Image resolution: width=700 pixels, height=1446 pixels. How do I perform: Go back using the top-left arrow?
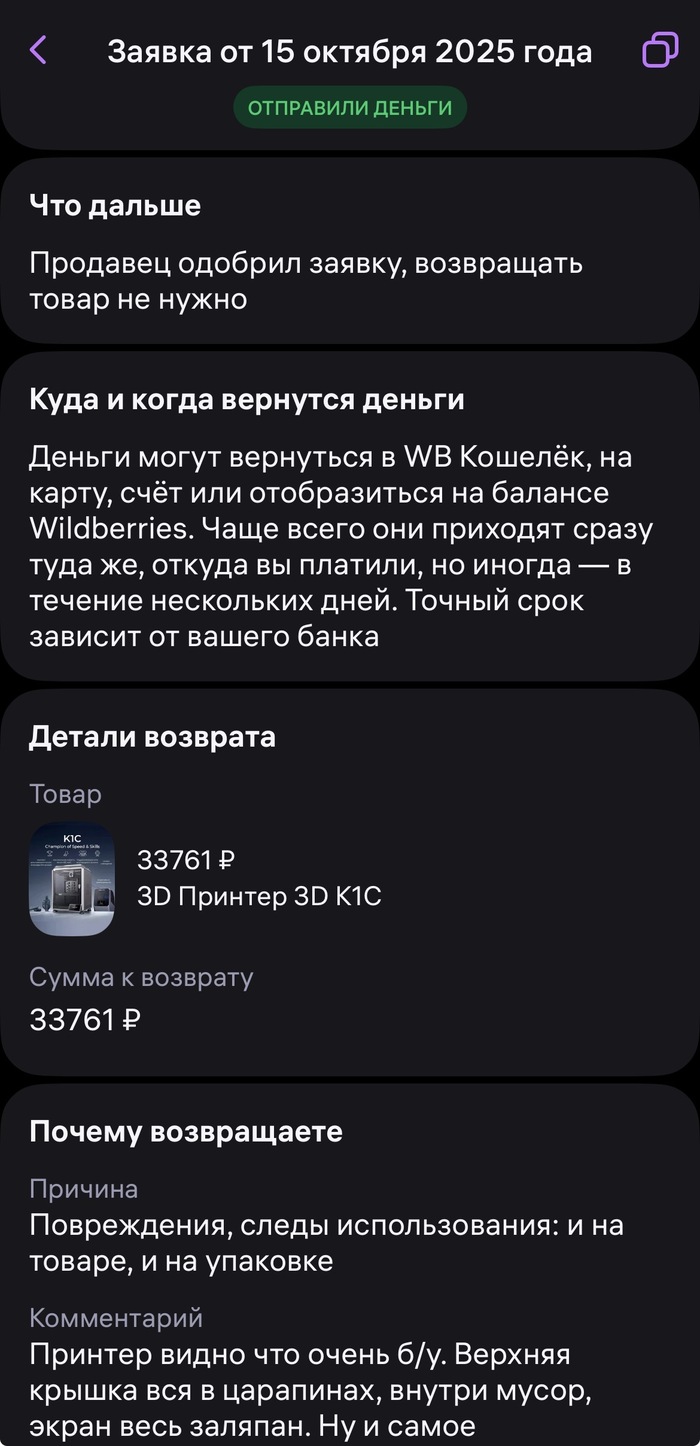pos(38,50)
